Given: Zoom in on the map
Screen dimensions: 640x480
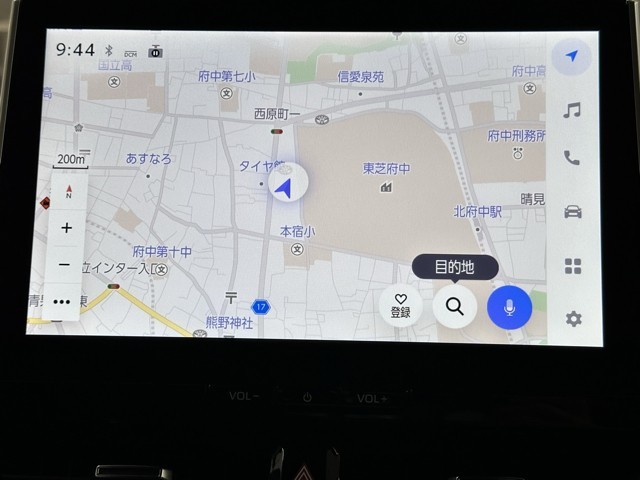Looking at the screenshot, I should coord(67,228).
